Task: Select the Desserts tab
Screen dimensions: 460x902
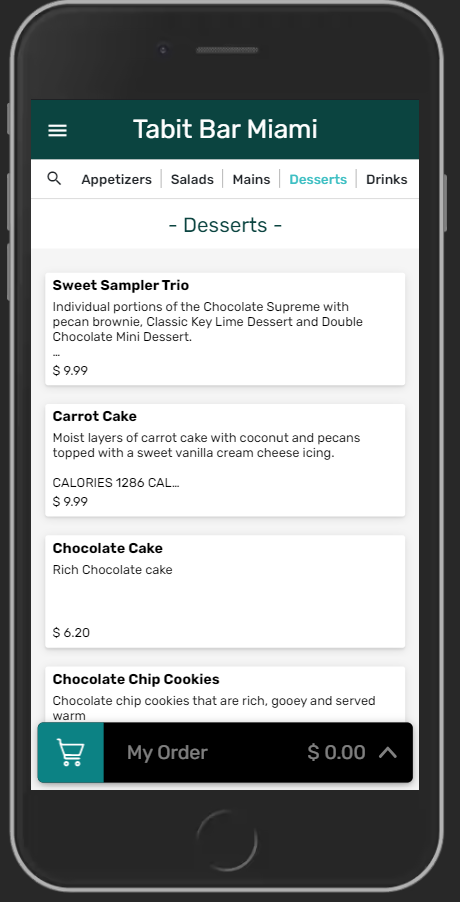Action: pyautogui.click(x=318, y=179)
